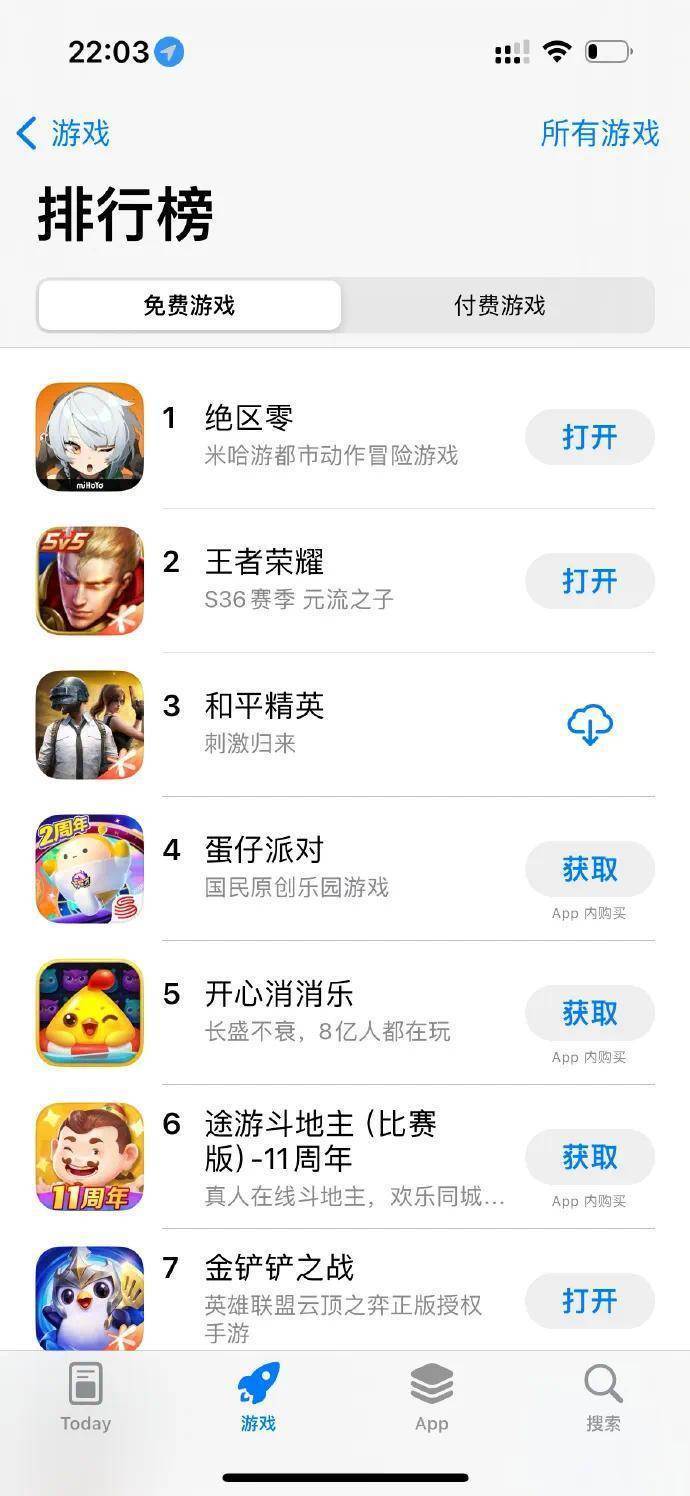Viewport: 690px width, 1496px height.
Task: Go back to 游戏 page
Action: tap(63, 133)
